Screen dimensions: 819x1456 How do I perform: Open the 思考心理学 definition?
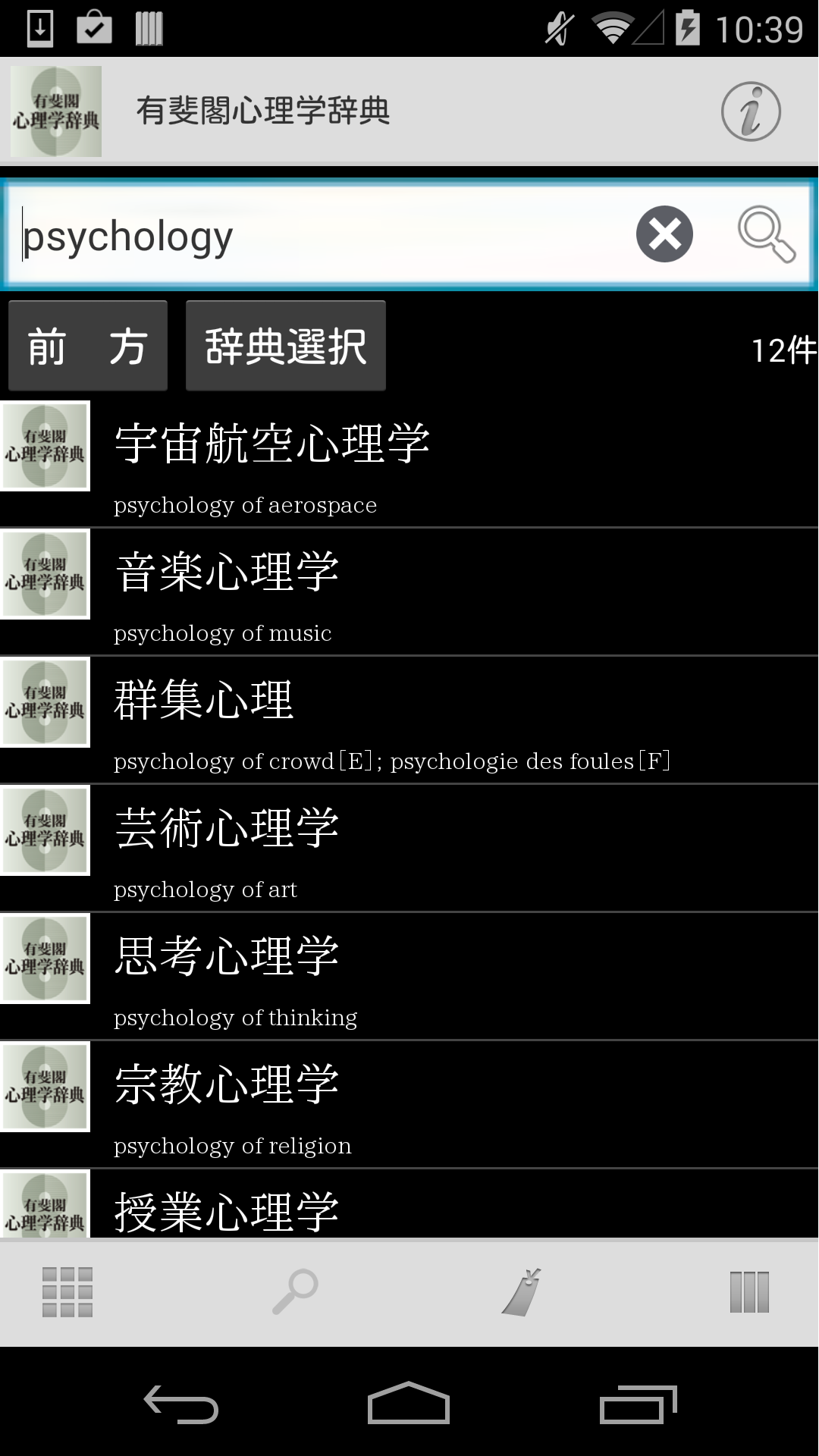[409, 977]
